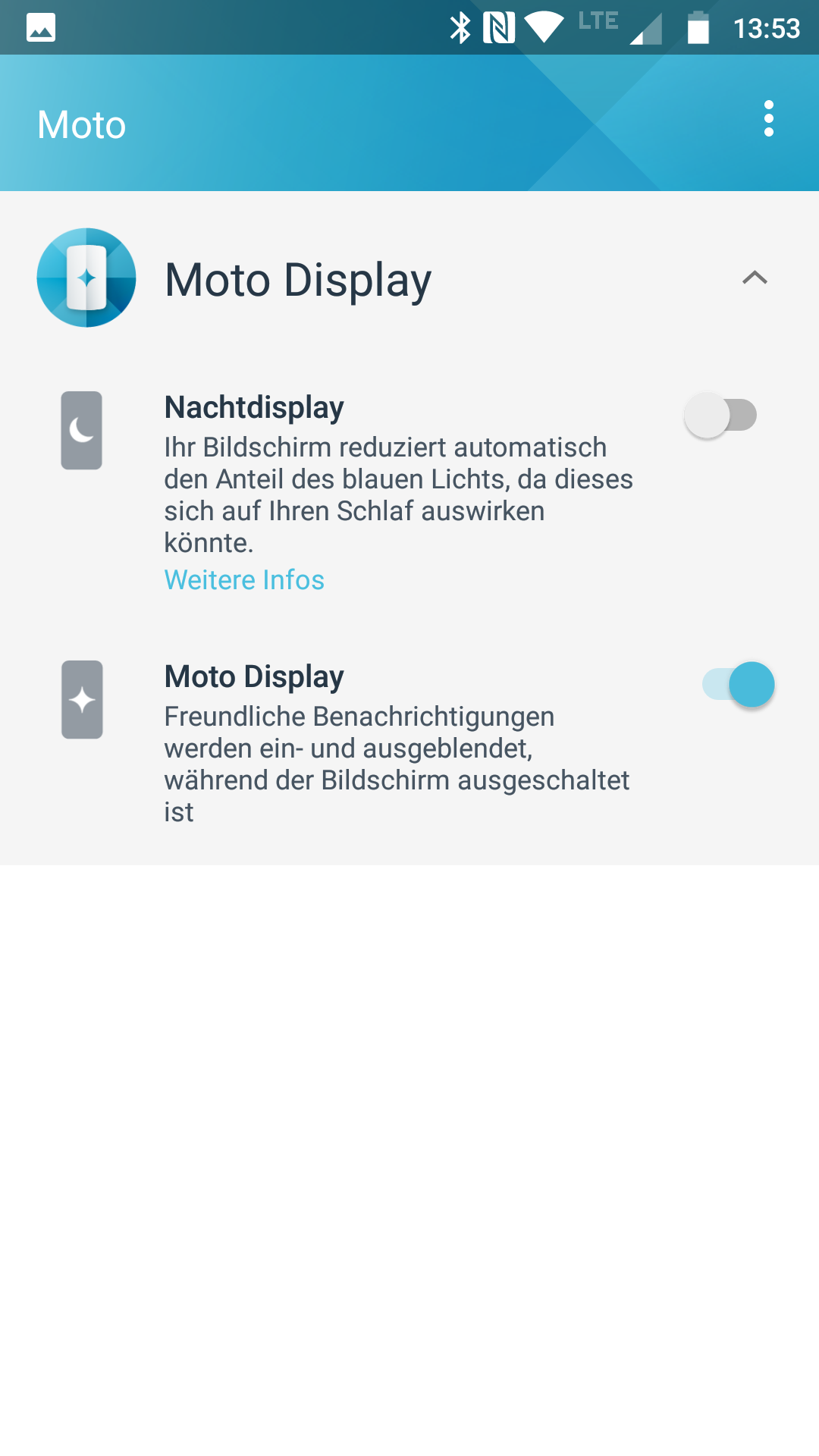Image resolution: width=819 pixels, height=1456 pixels.
Task: Collapse the Moto Display section
Action: 755,278
